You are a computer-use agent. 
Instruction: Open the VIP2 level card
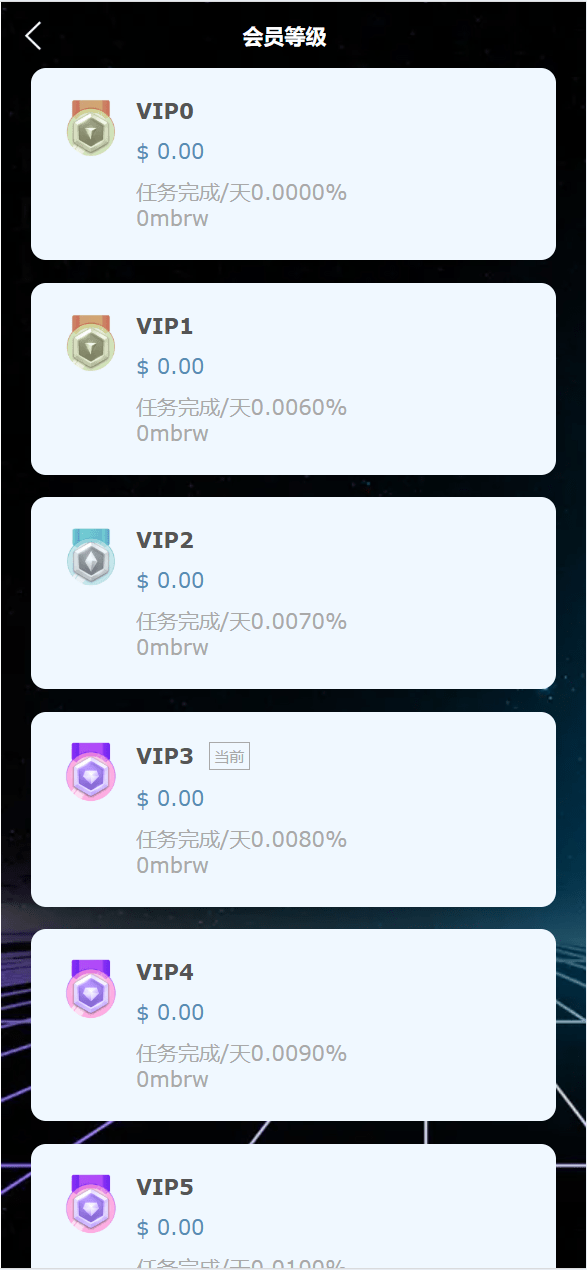tap(293, 593)
